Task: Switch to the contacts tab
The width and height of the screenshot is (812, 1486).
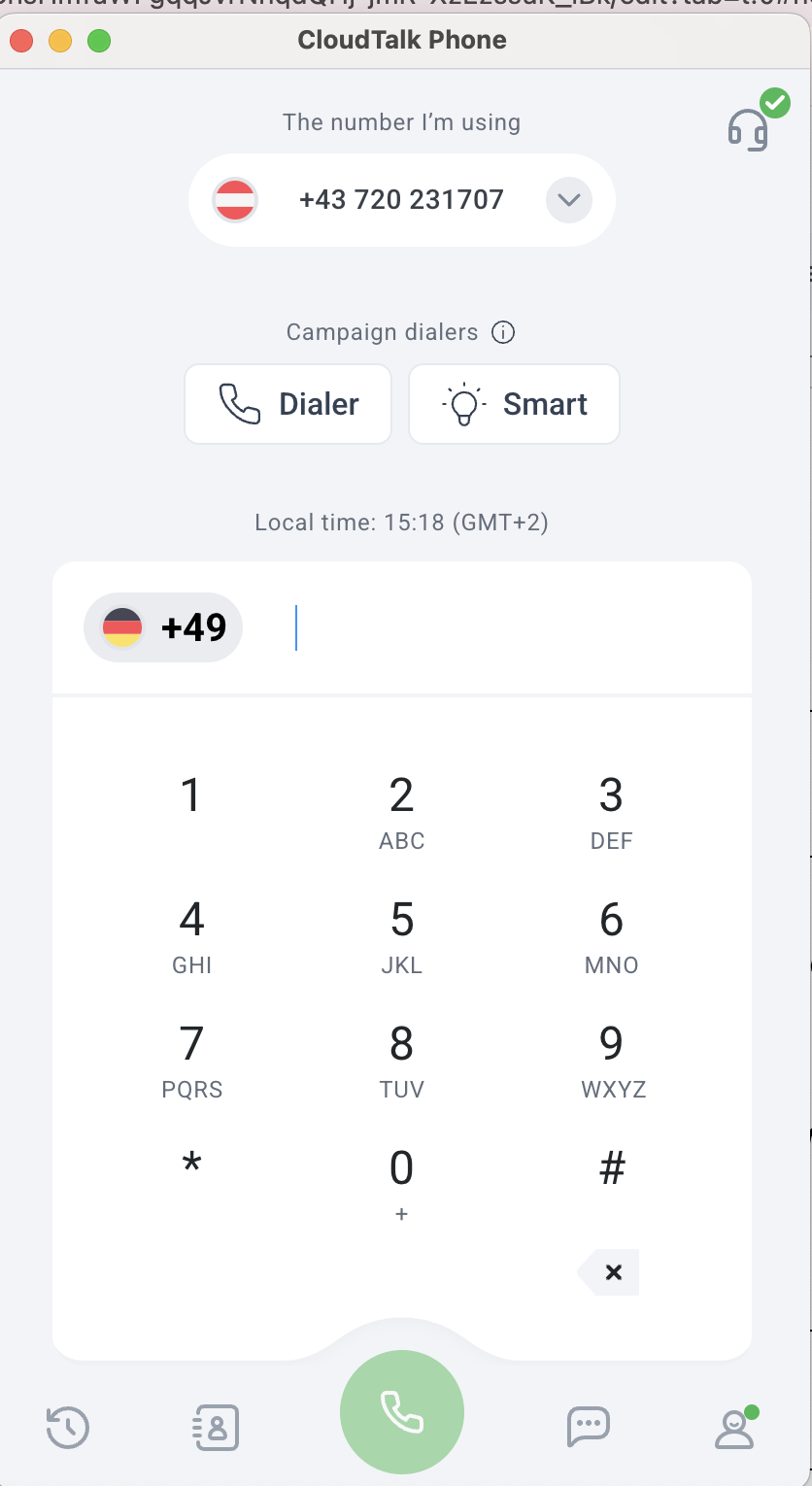Action: (x=217, y=1428)
